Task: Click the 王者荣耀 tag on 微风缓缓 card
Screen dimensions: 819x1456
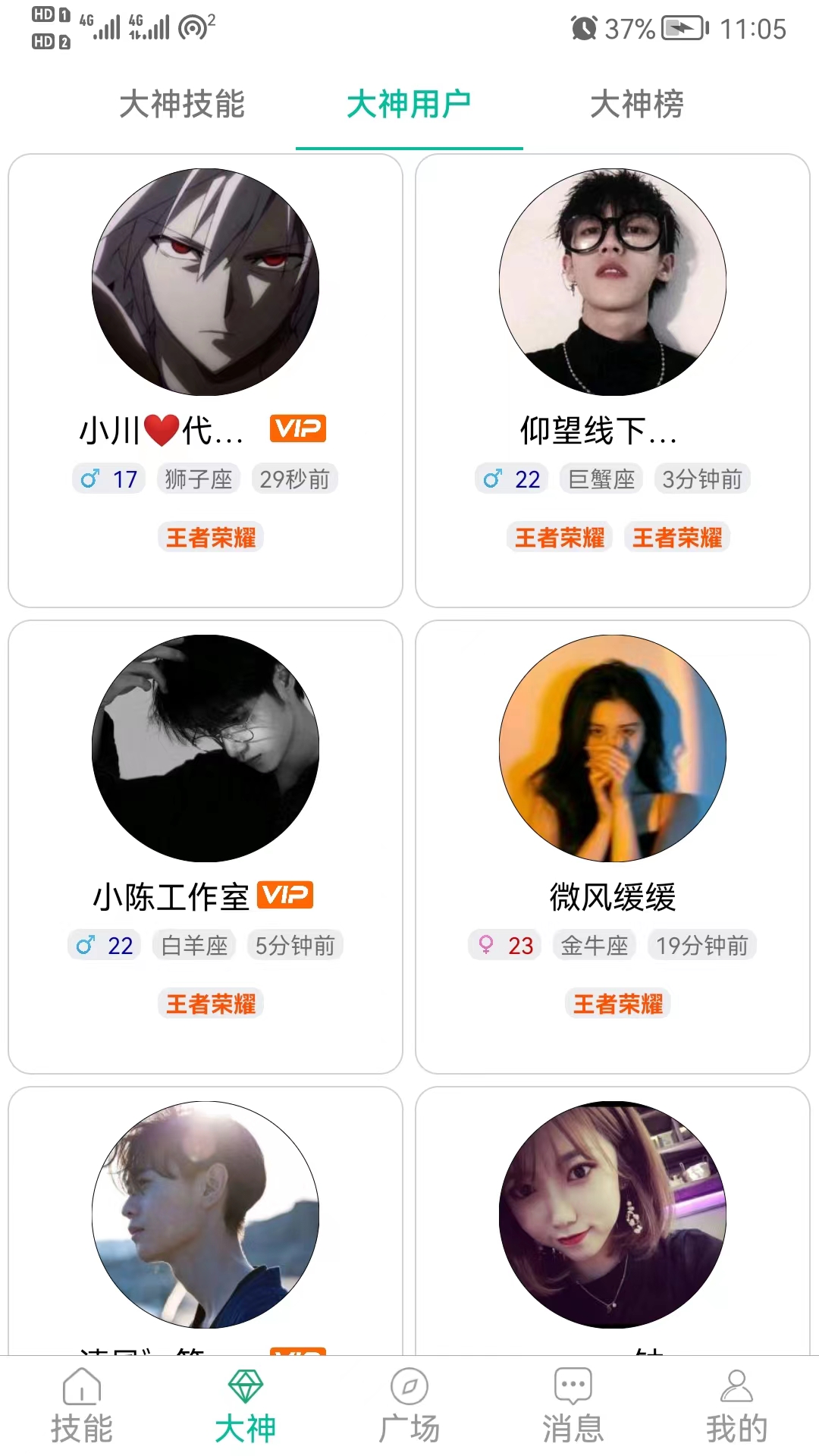Action: 618,1003
